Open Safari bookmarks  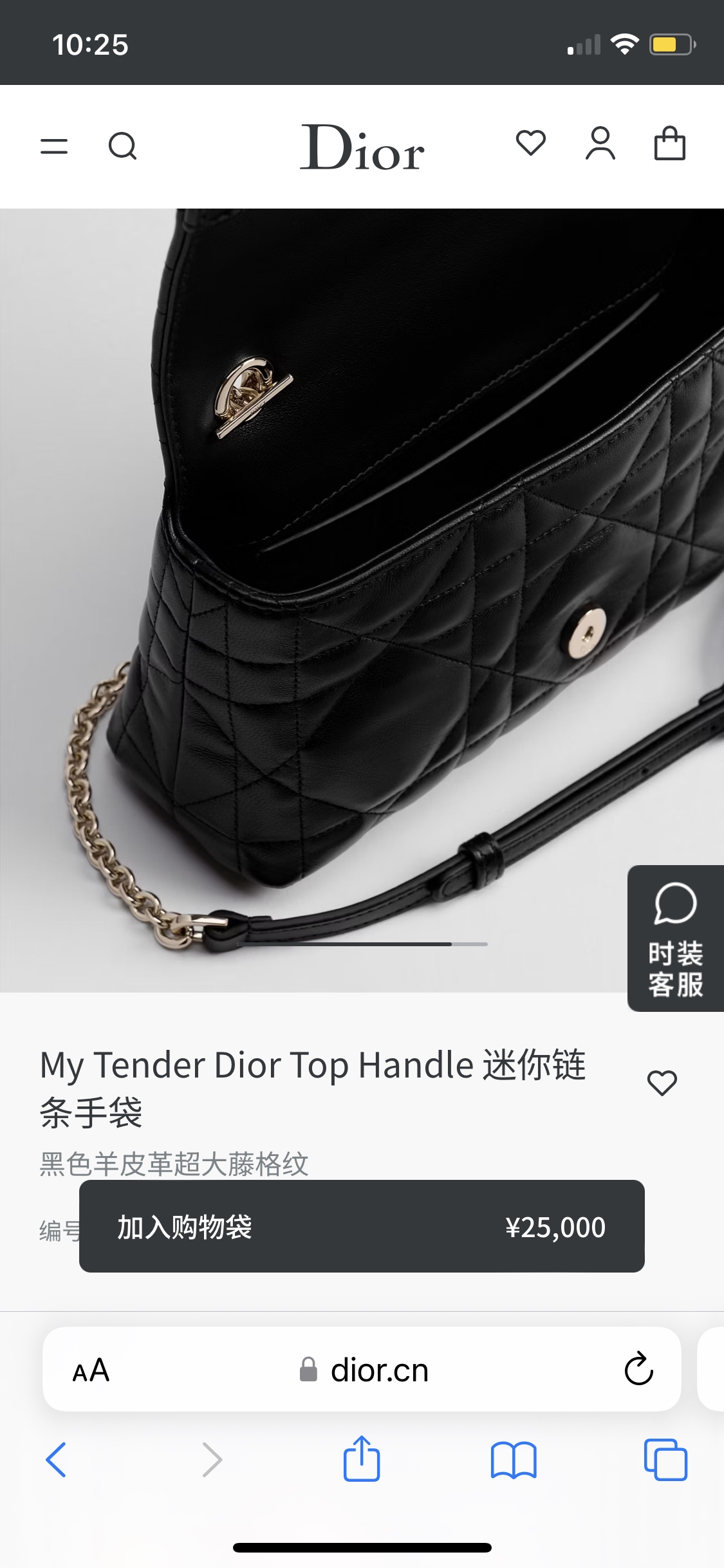[x=514, y=1460]
